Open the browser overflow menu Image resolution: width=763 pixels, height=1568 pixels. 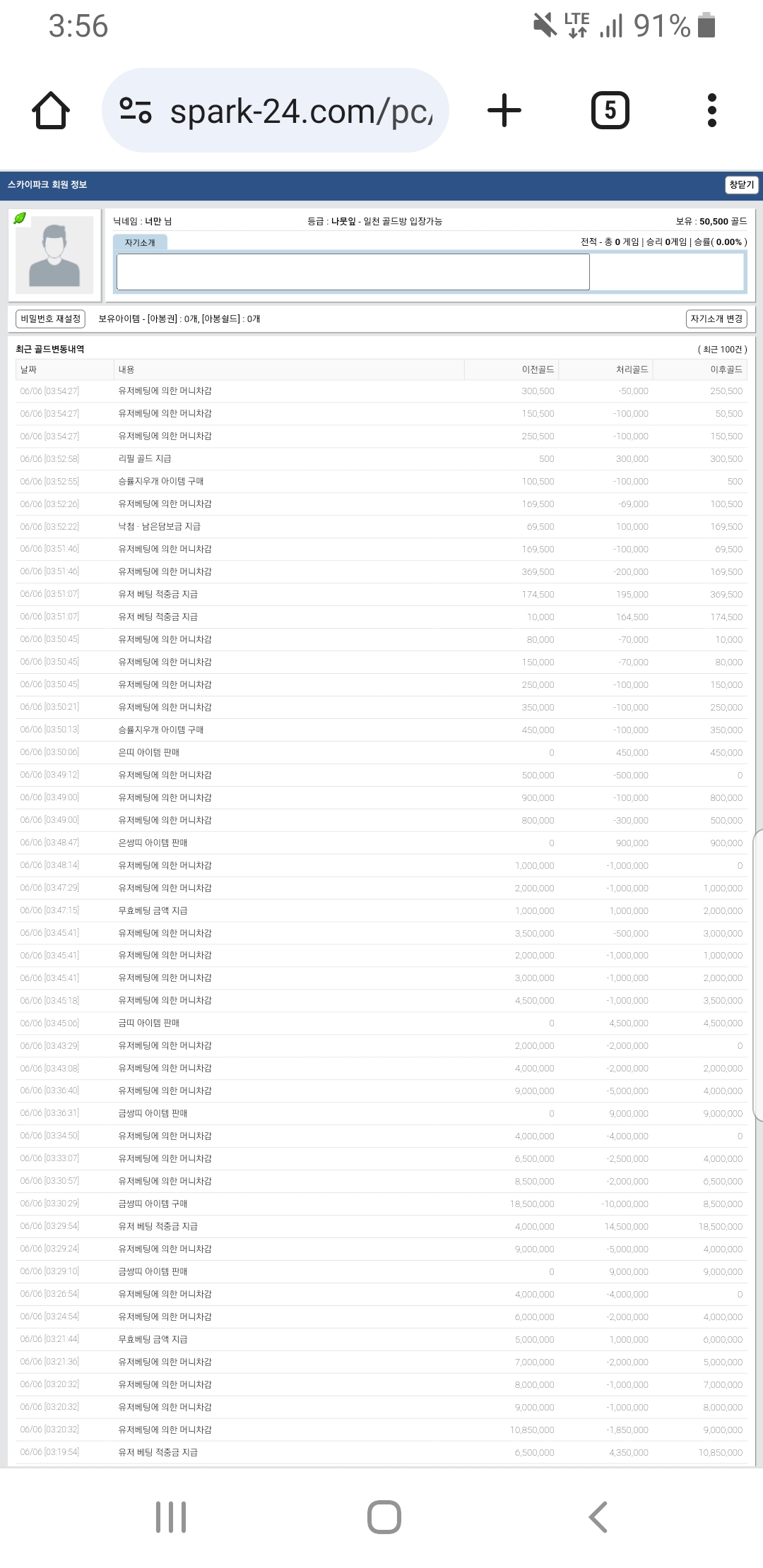tap(711, 110)
